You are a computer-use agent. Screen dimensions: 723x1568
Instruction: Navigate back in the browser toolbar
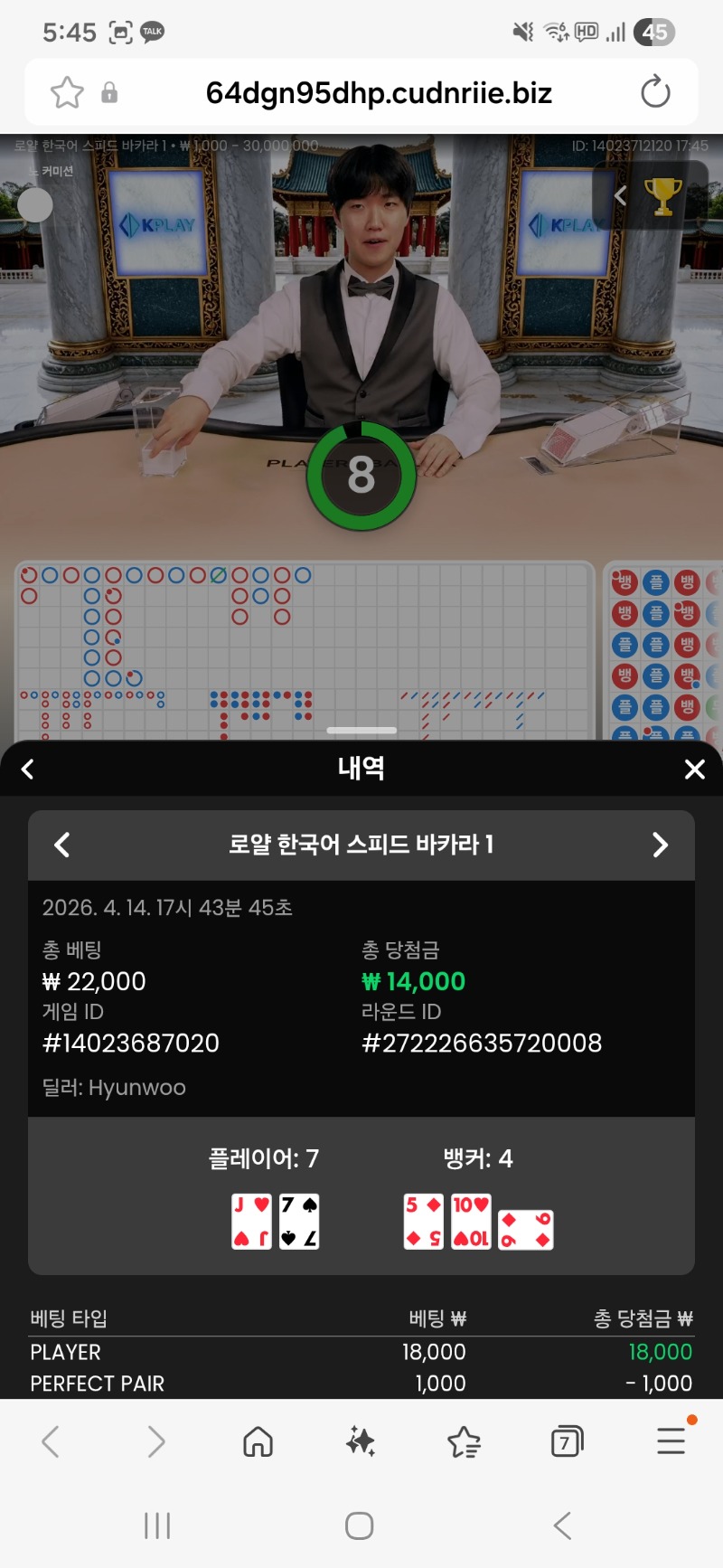coord(52,1441)
